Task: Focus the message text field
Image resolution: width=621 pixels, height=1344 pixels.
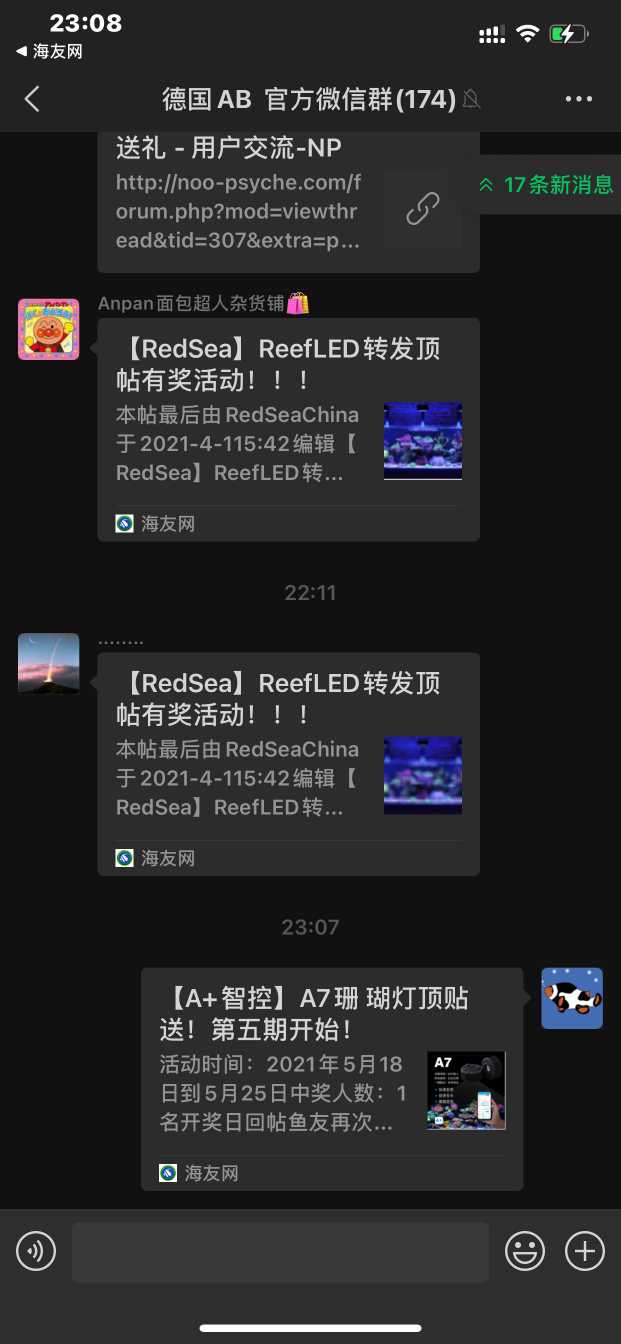Action: (280, 1252)
